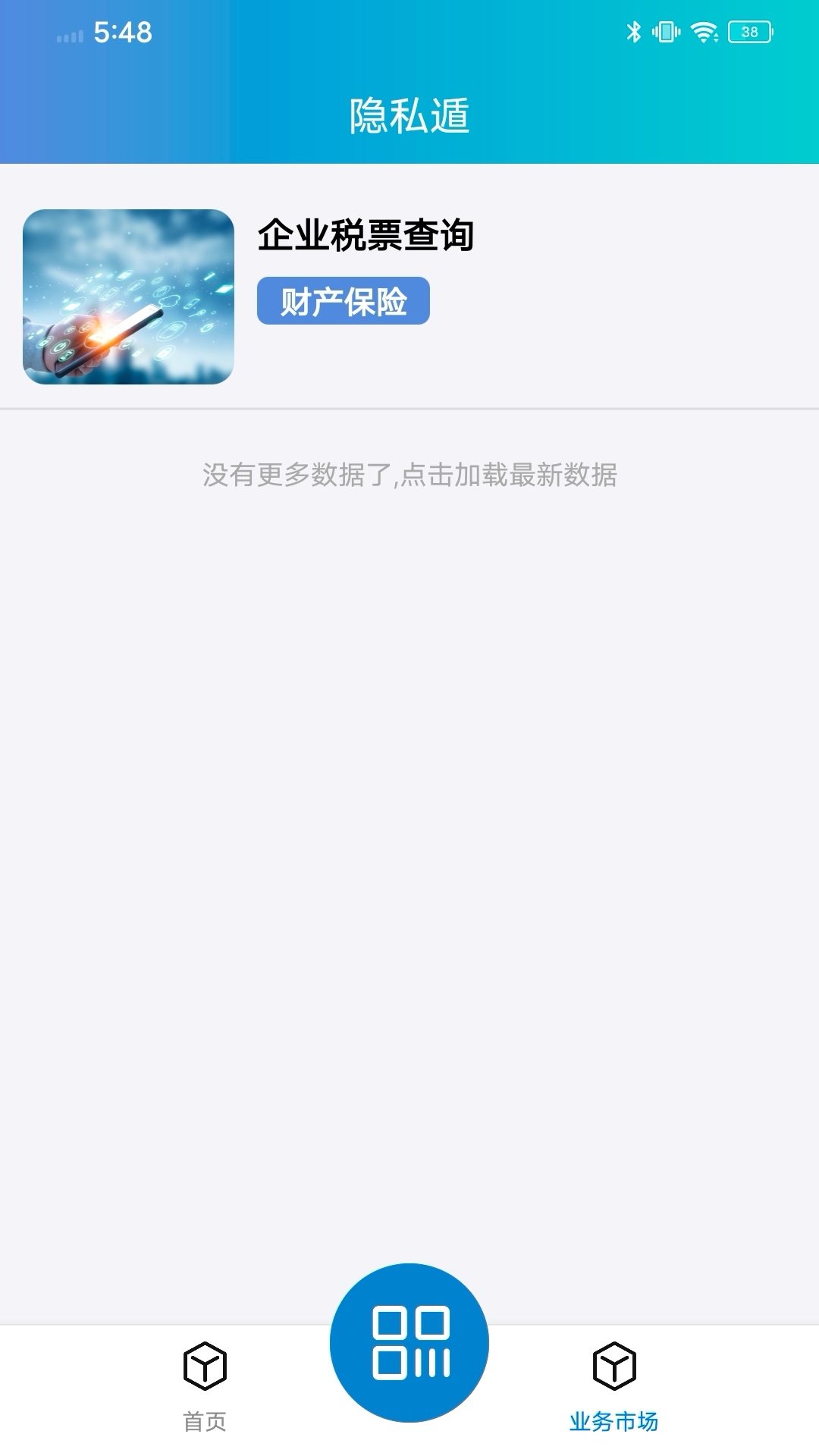Open the 企业税票查询 service thumbnail image

(129, 296)
